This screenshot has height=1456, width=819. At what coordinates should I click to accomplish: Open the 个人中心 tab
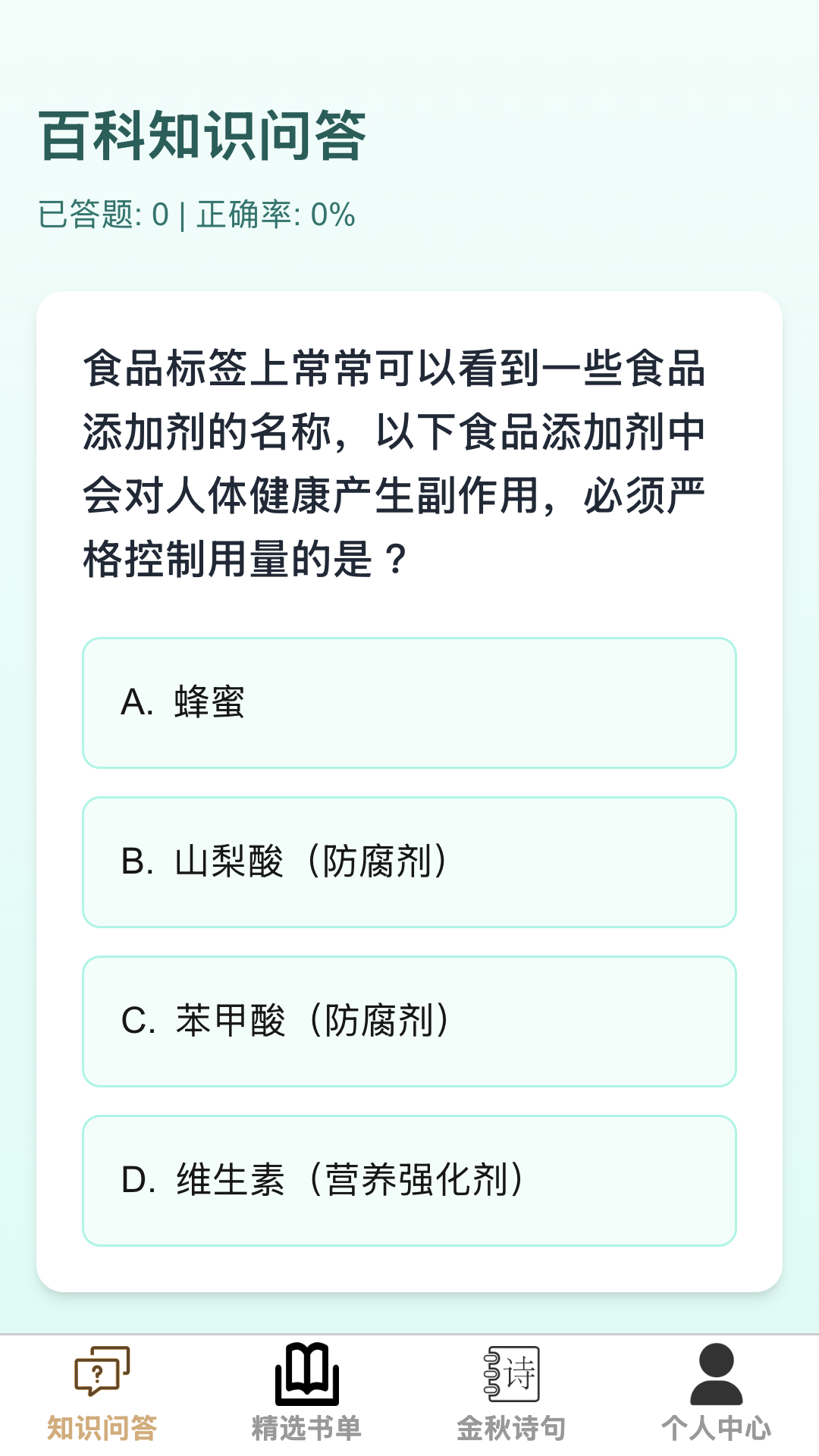(x=717, y=1395)
